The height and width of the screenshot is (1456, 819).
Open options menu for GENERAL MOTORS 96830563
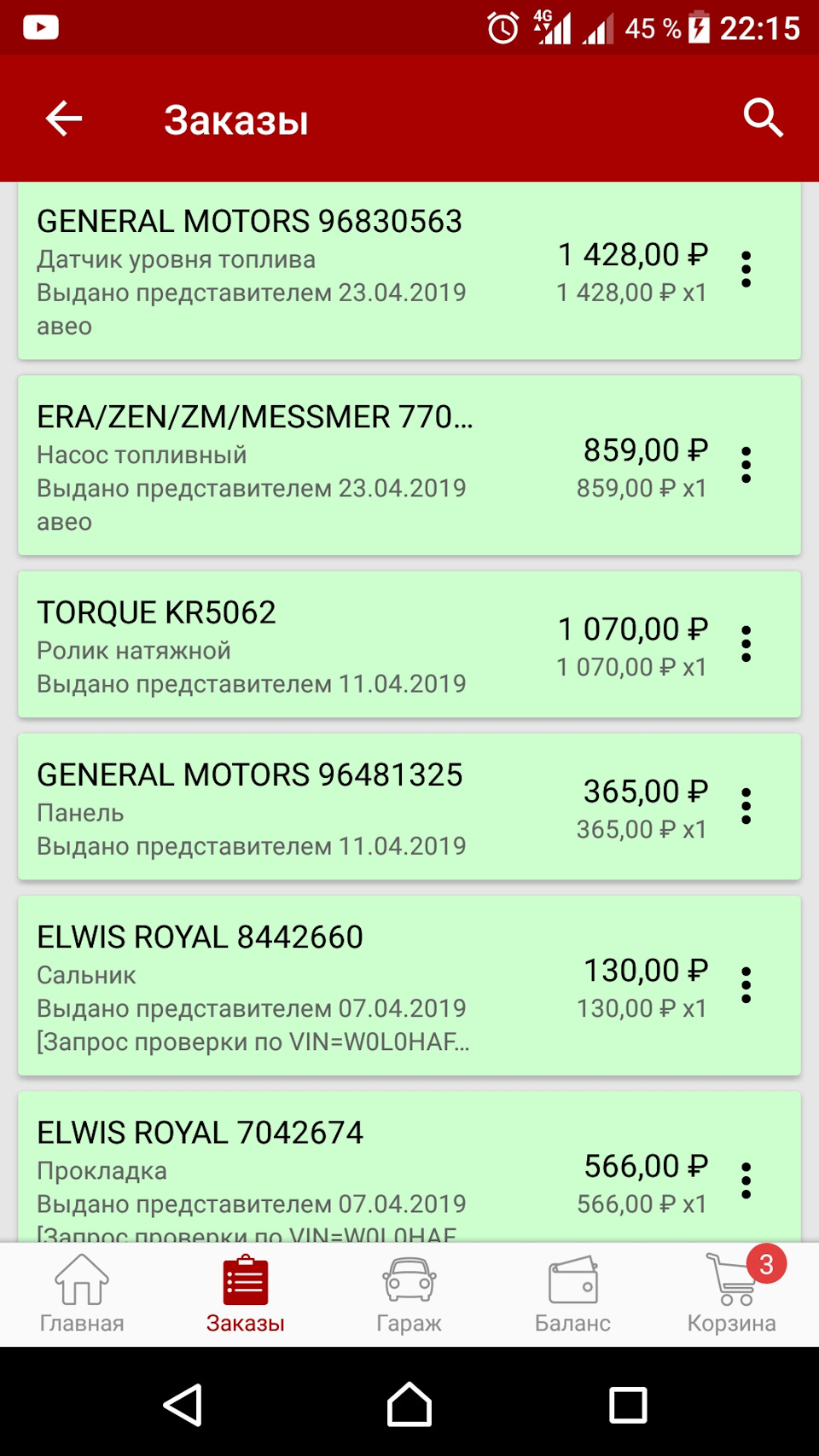(747, 271)
